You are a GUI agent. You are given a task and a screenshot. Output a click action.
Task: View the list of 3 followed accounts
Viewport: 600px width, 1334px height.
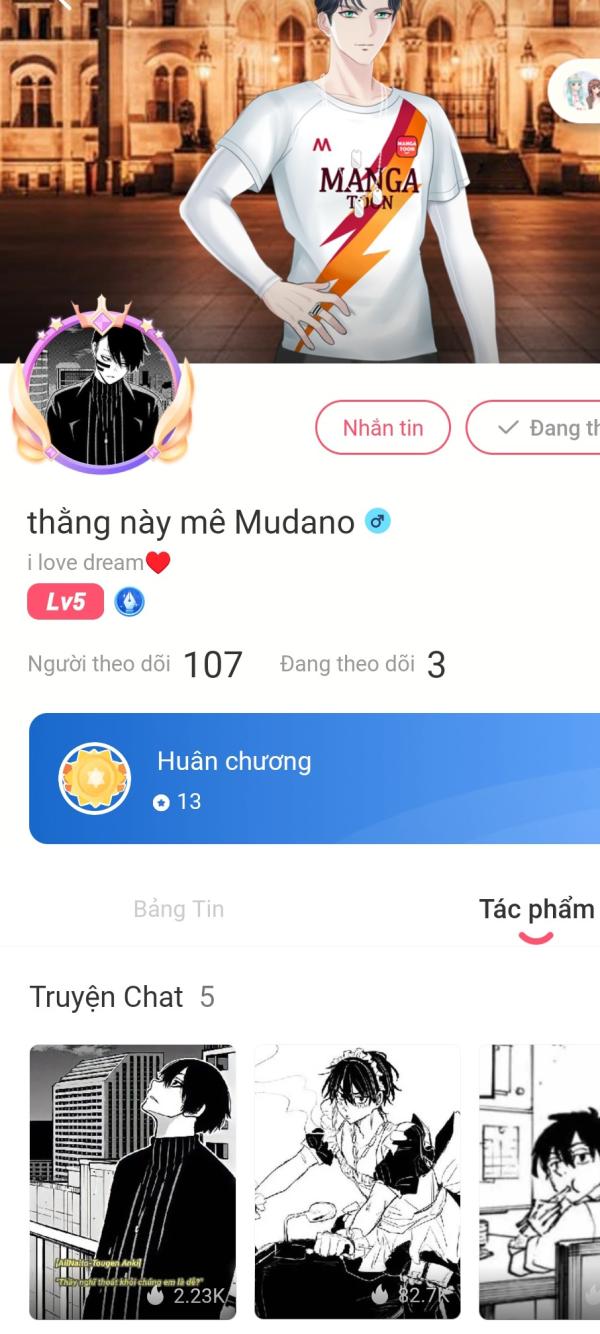pyautogui.click(x=363, y=664)
